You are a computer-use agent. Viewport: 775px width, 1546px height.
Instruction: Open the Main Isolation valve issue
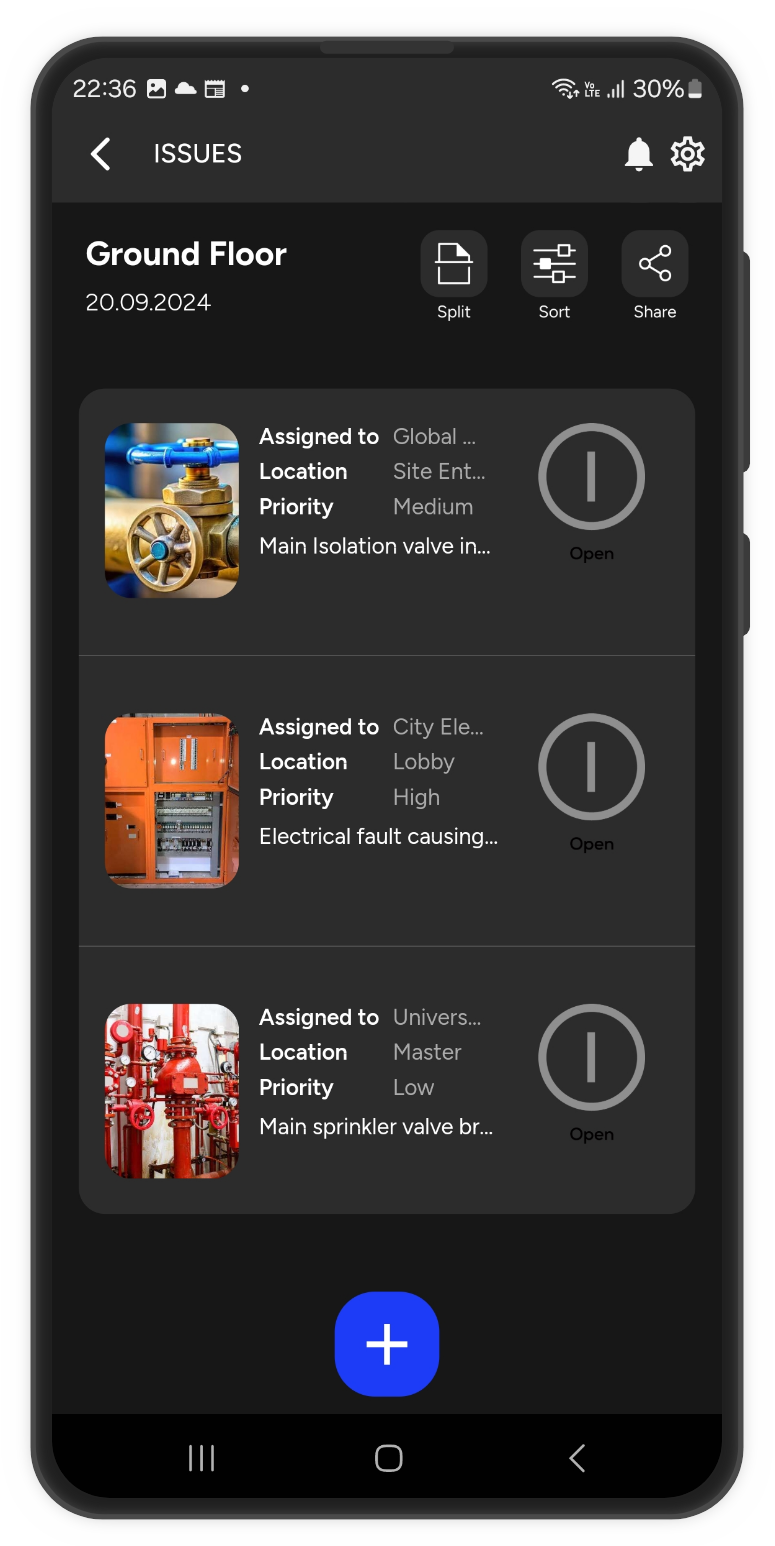tap(375, 546)
